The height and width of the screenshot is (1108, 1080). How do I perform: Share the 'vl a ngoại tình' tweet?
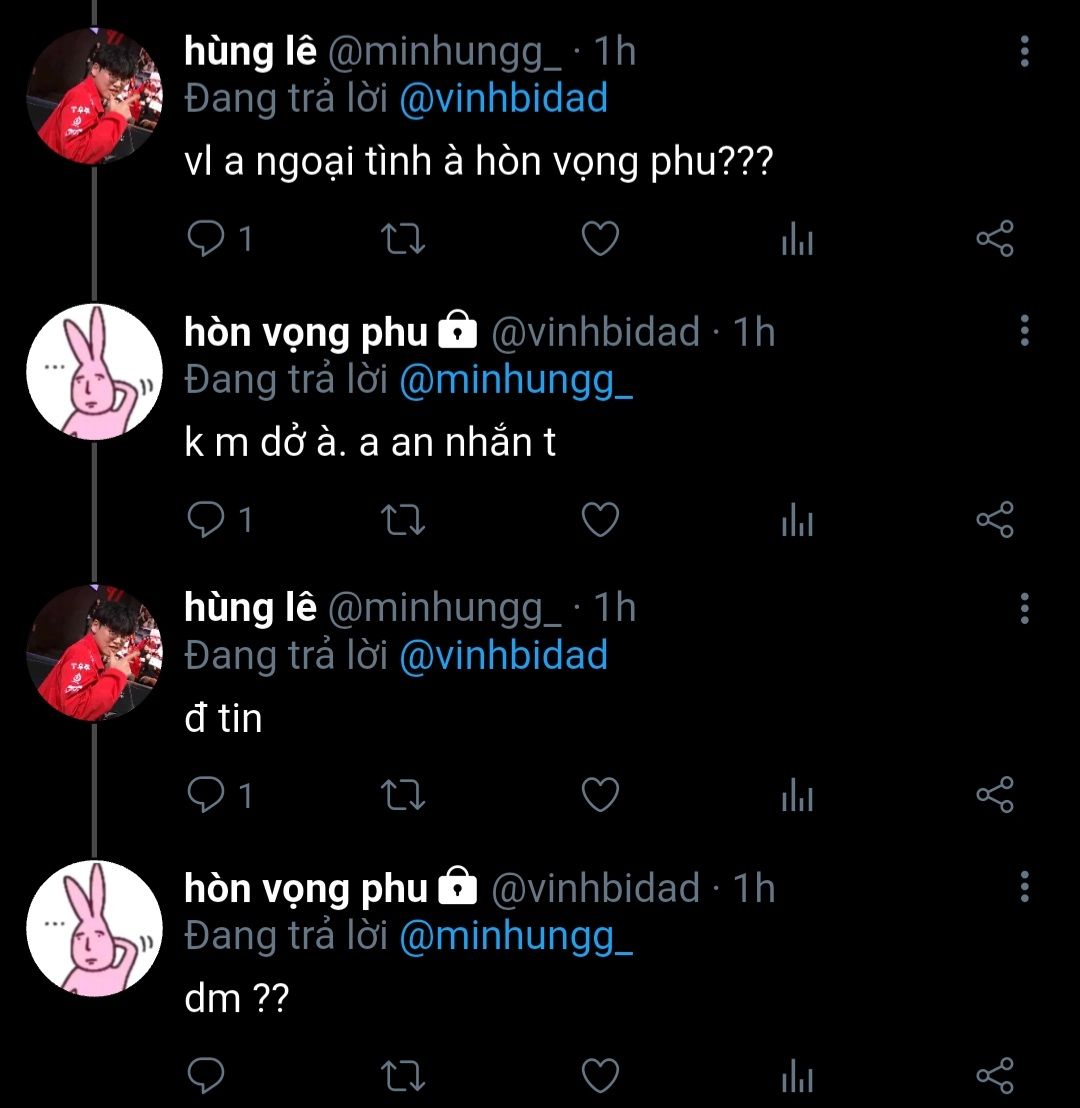tap(994, 239)
